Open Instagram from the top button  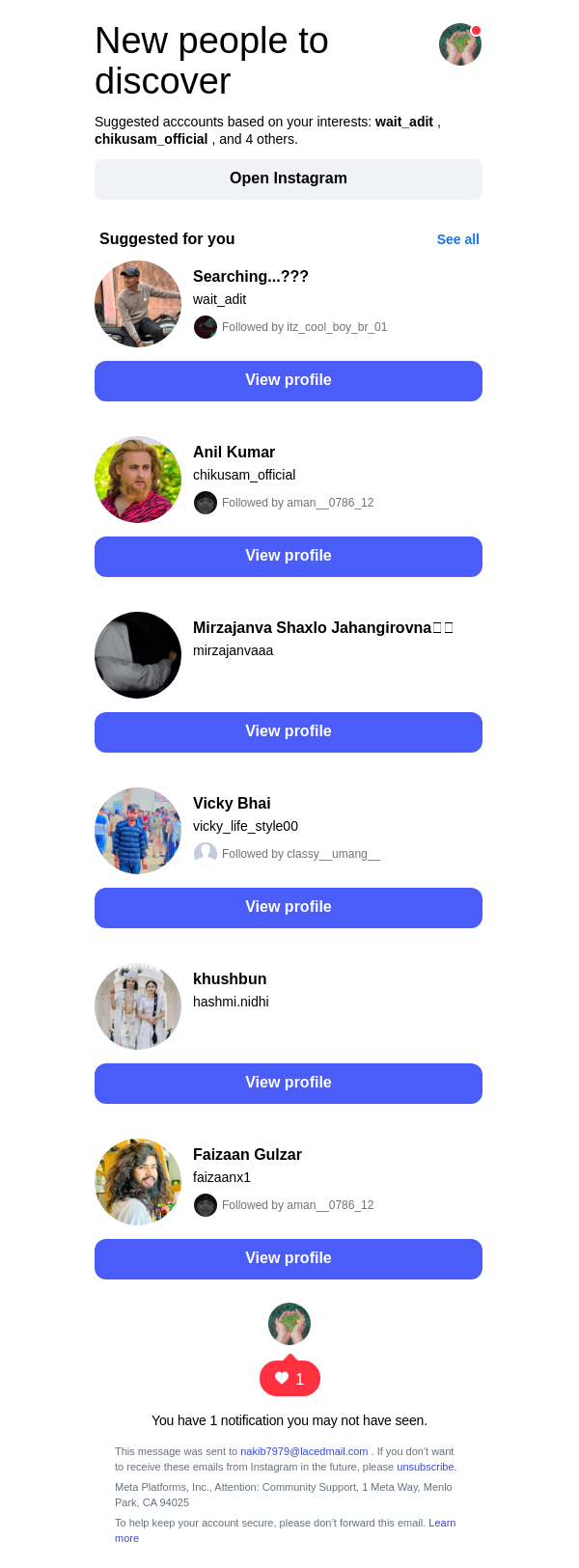[289, 179]
